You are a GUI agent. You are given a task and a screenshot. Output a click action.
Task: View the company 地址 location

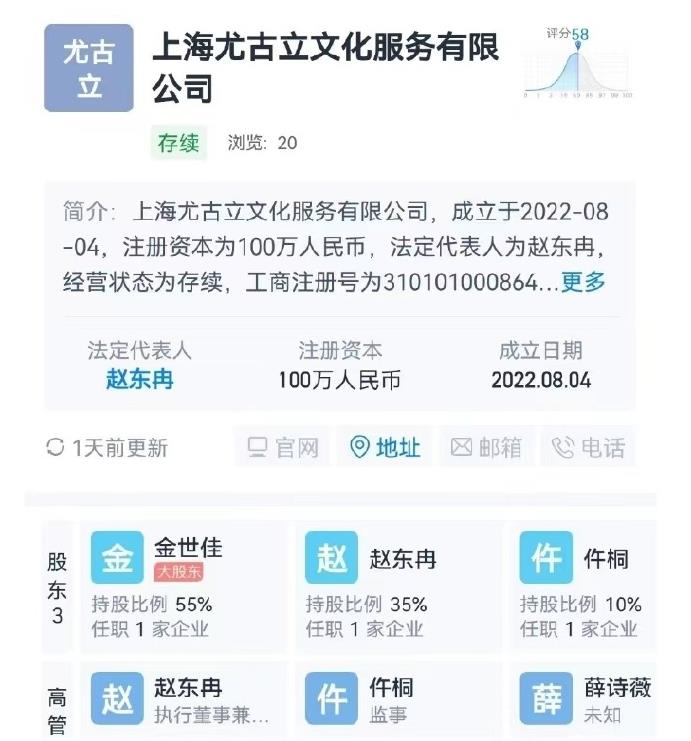pyautogui.click(x=385, y=447)
